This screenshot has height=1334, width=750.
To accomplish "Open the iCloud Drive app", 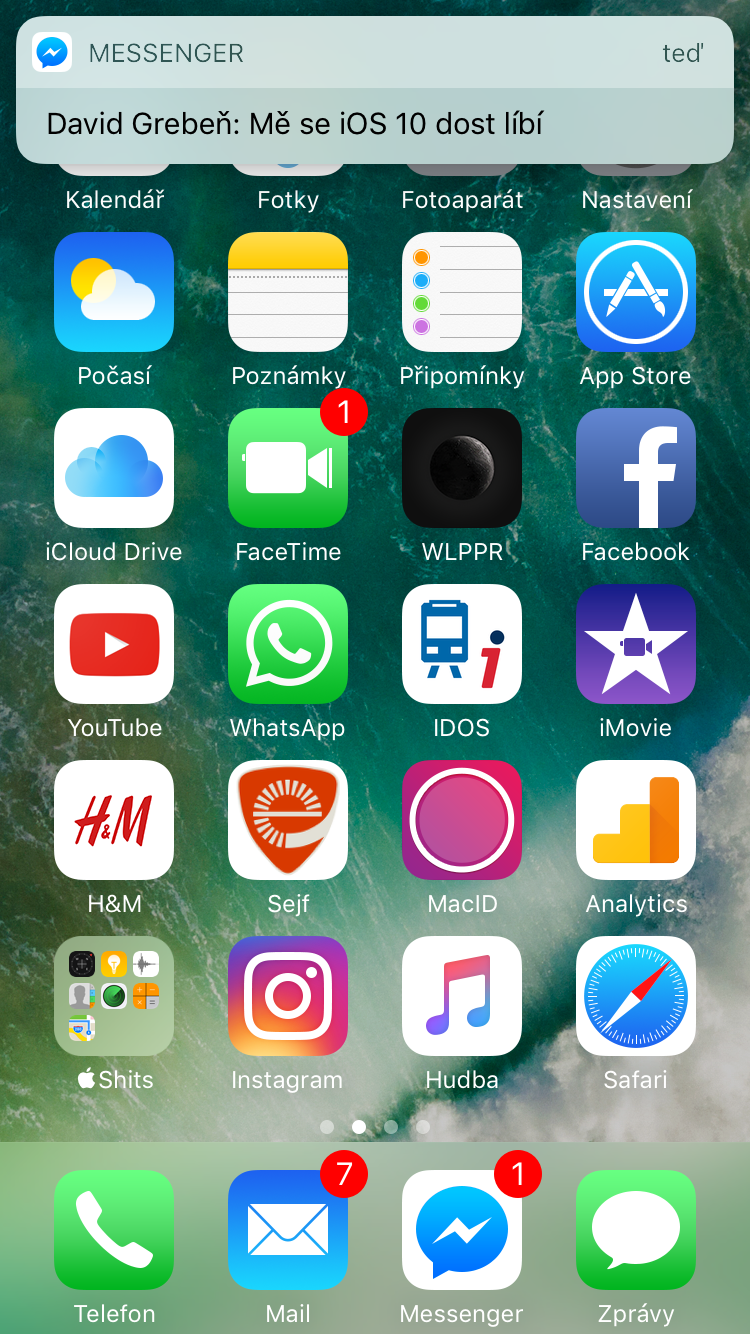I will (x=114, y=468).
